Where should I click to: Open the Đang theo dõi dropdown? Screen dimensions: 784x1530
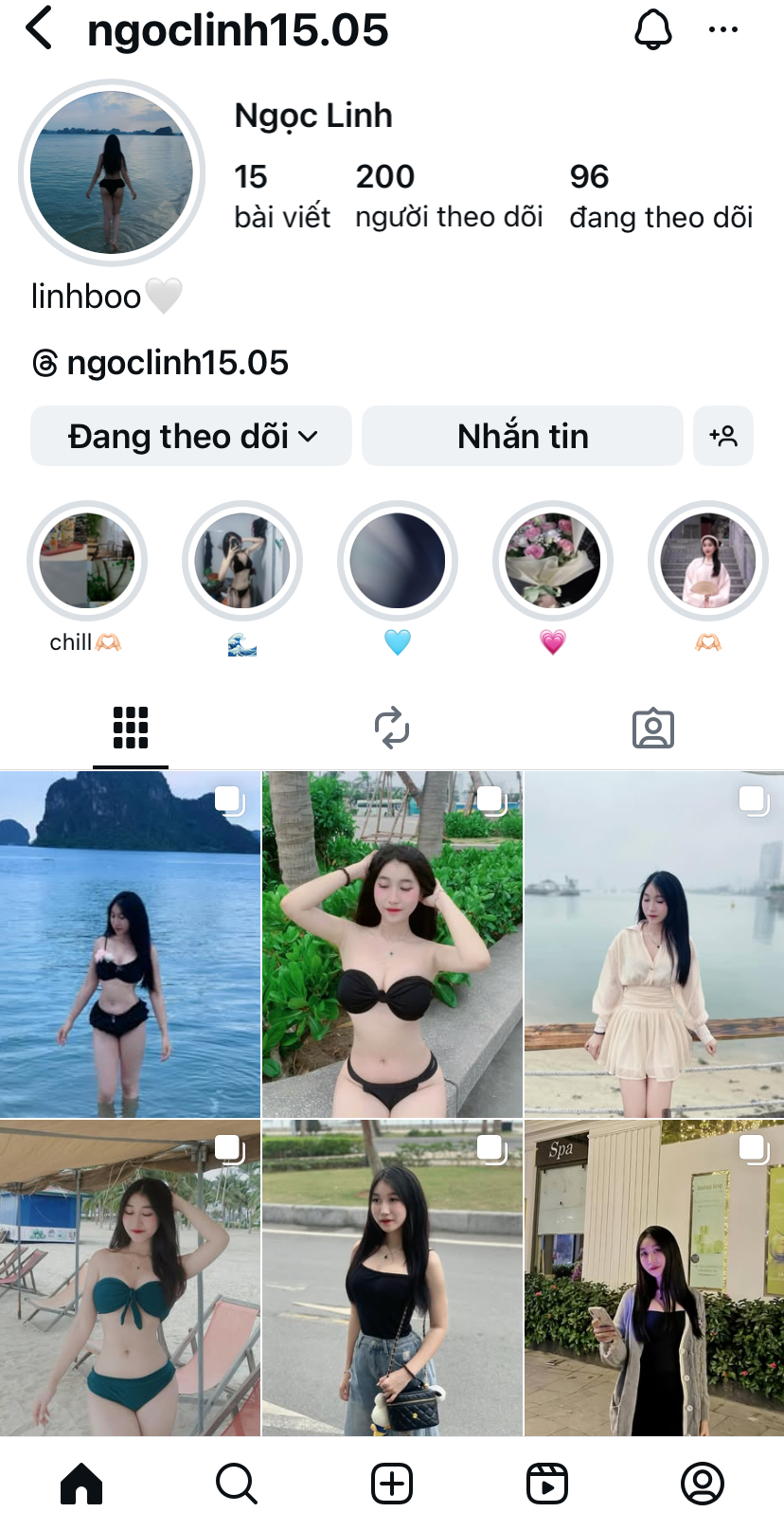[x=191, y=436]
